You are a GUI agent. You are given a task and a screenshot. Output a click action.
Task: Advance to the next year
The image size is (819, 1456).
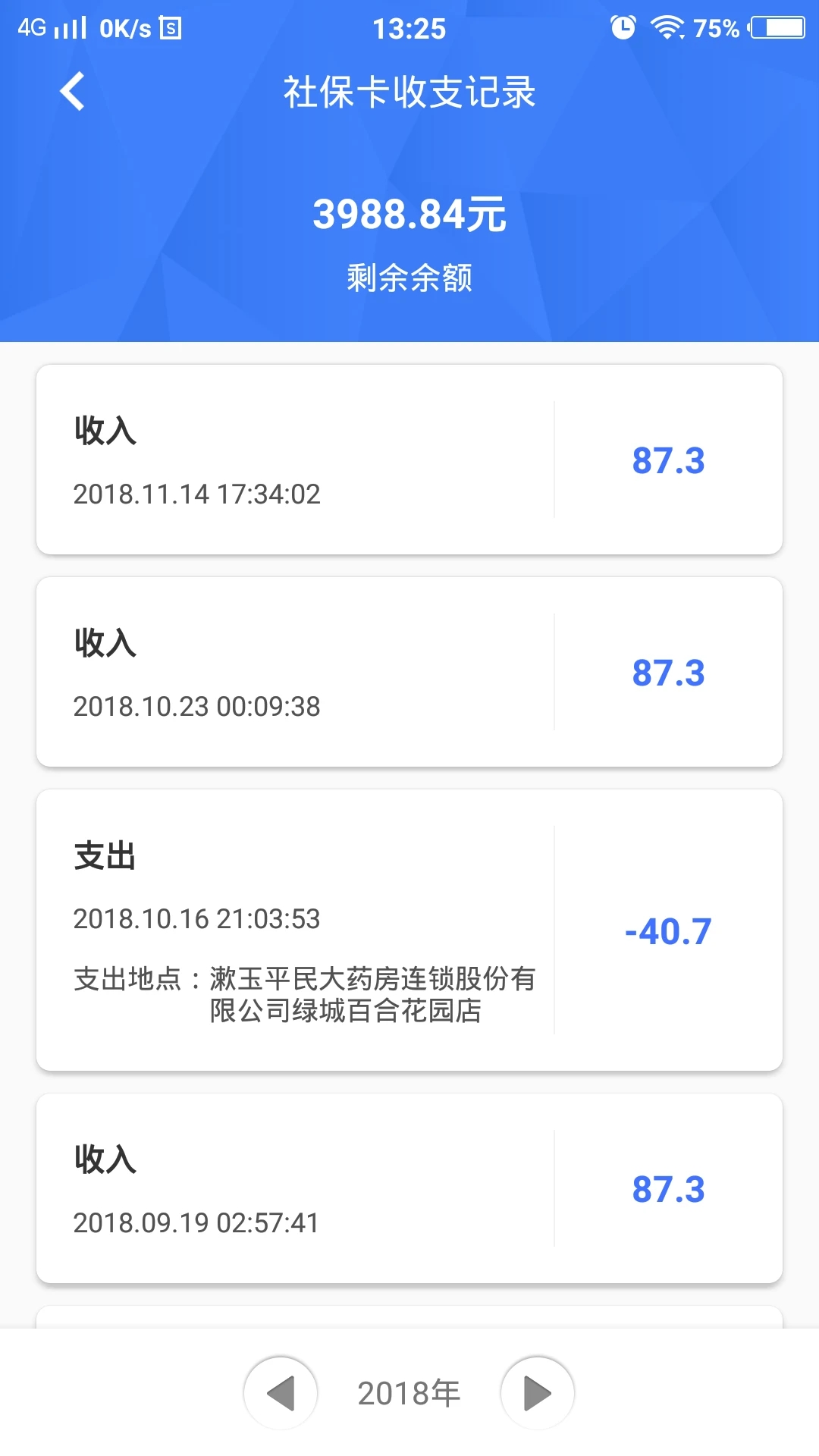click(537, 1393)
